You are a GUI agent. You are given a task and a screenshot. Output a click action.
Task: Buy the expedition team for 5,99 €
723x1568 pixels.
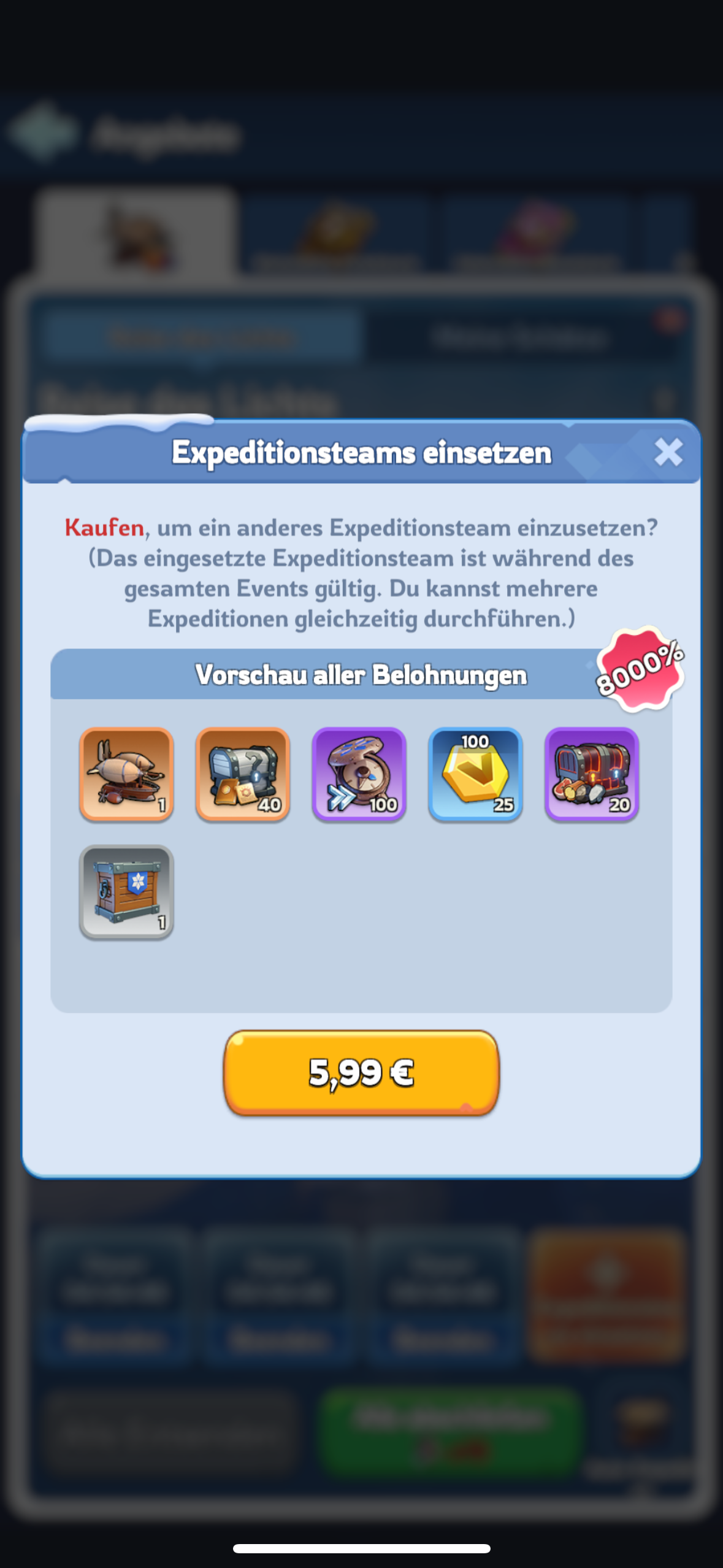[x=361, y=1072]
